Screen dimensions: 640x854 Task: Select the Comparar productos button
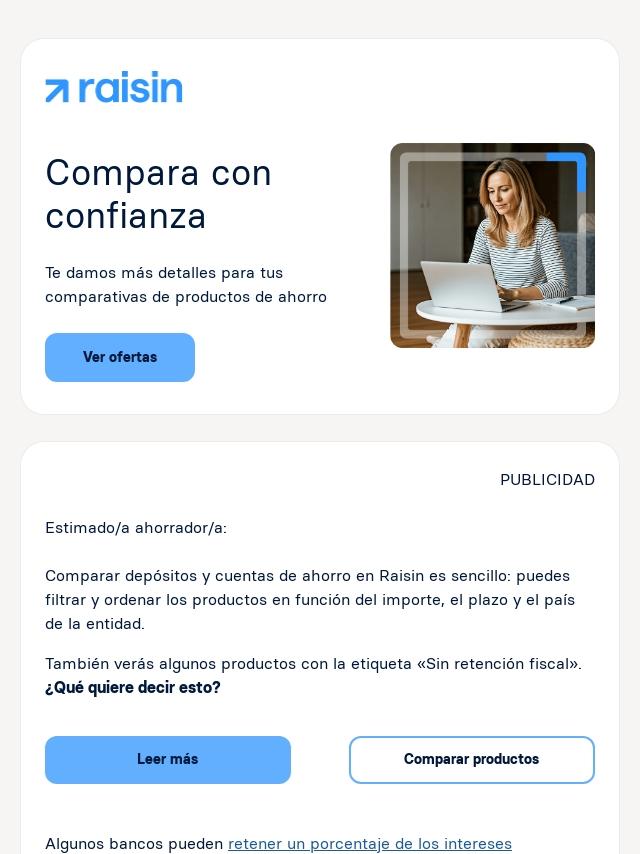(x=472, y=760)
